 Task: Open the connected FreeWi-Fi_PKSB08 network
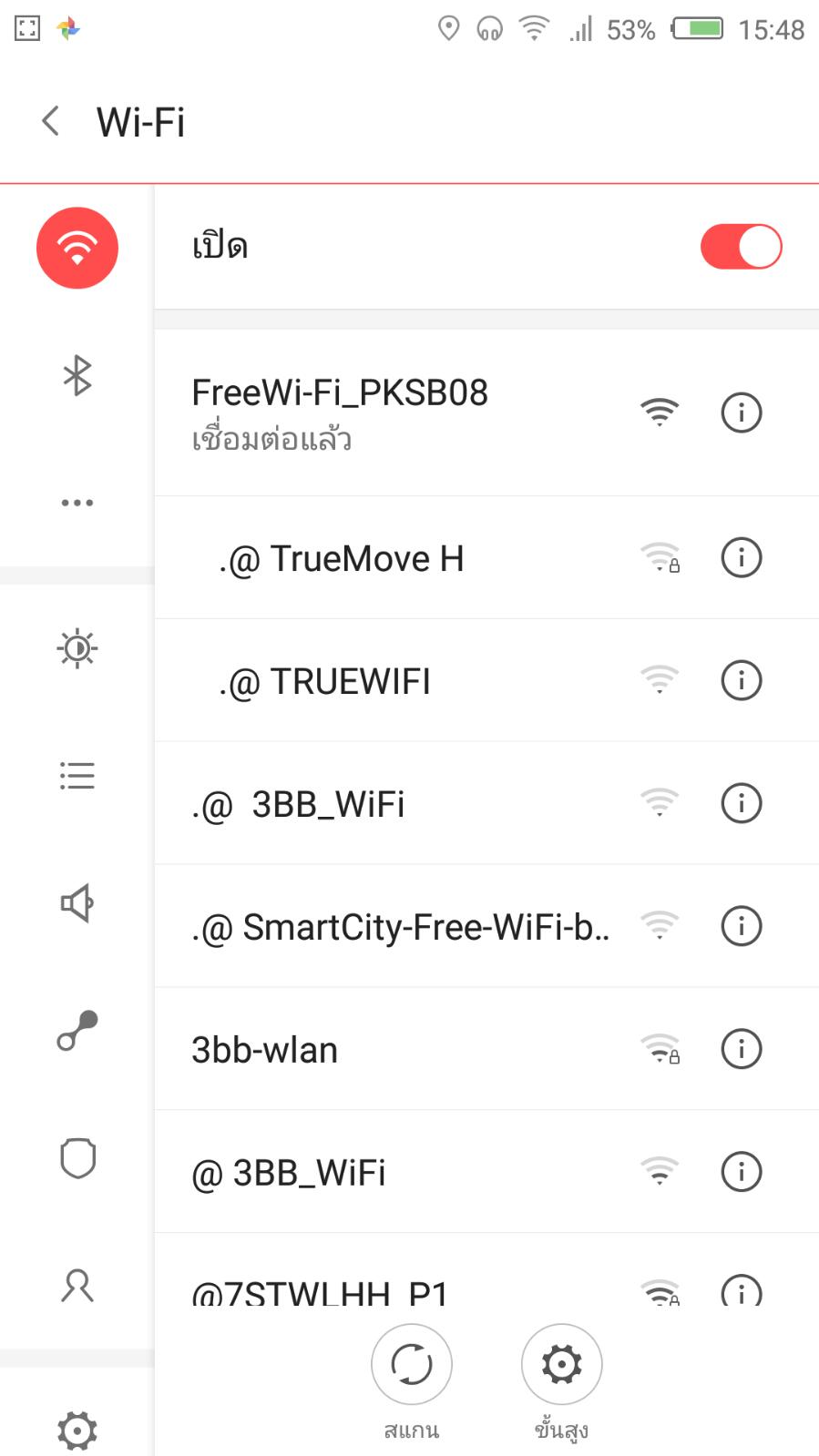(x=364, y=412)
